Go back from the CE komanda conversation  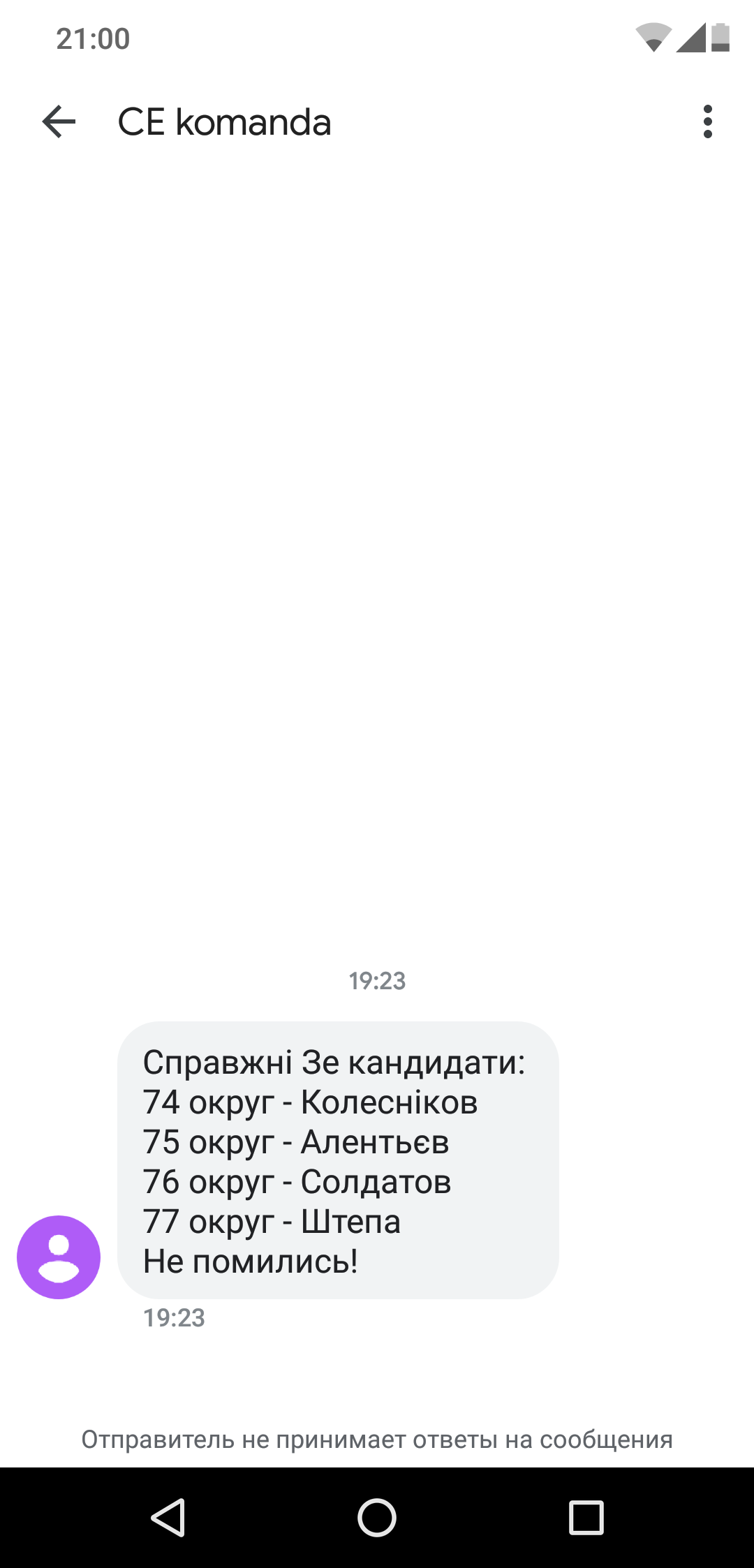(x=59, y=122)
